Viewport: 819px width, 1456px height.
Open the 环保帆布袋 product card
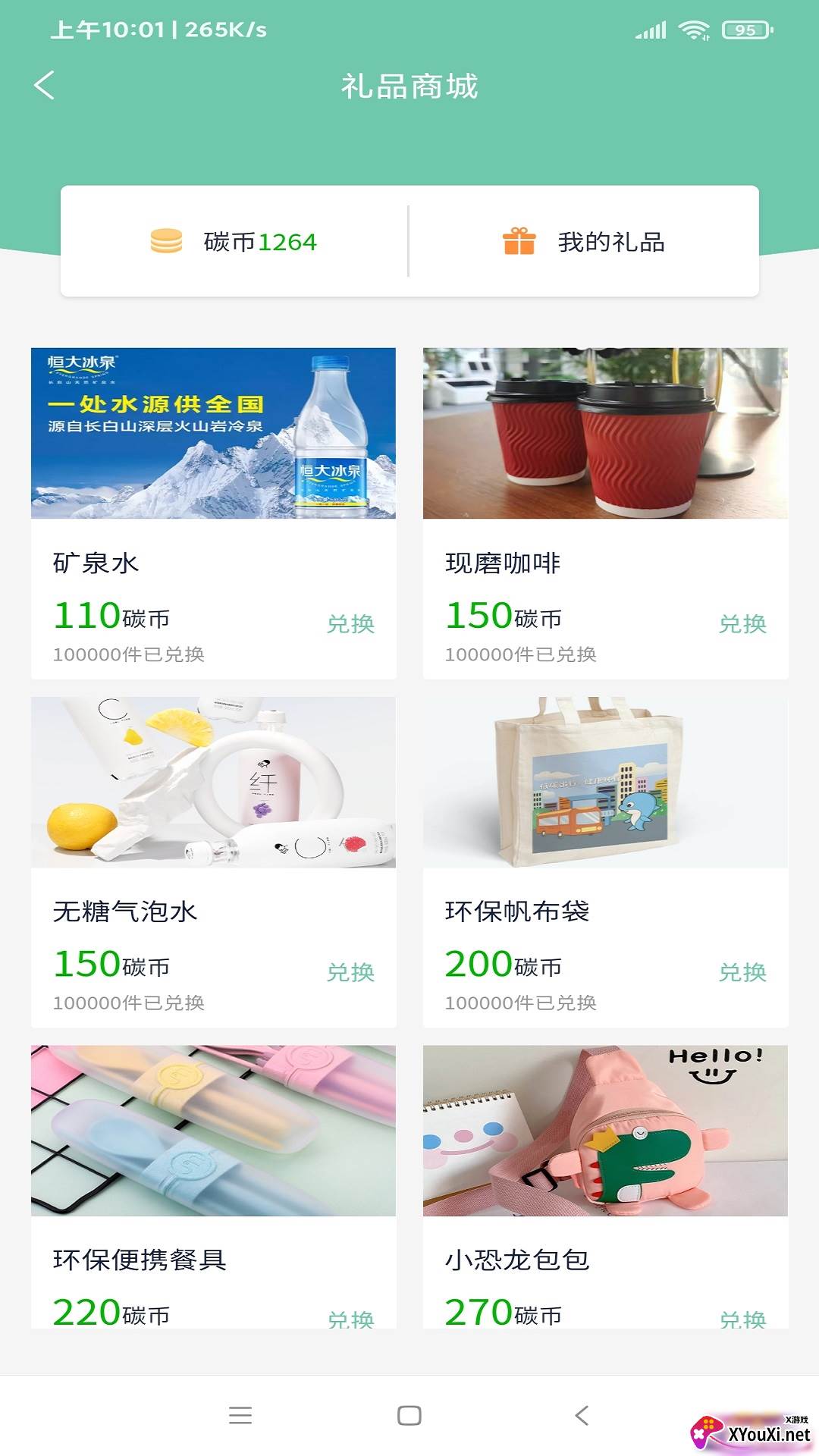605,861
